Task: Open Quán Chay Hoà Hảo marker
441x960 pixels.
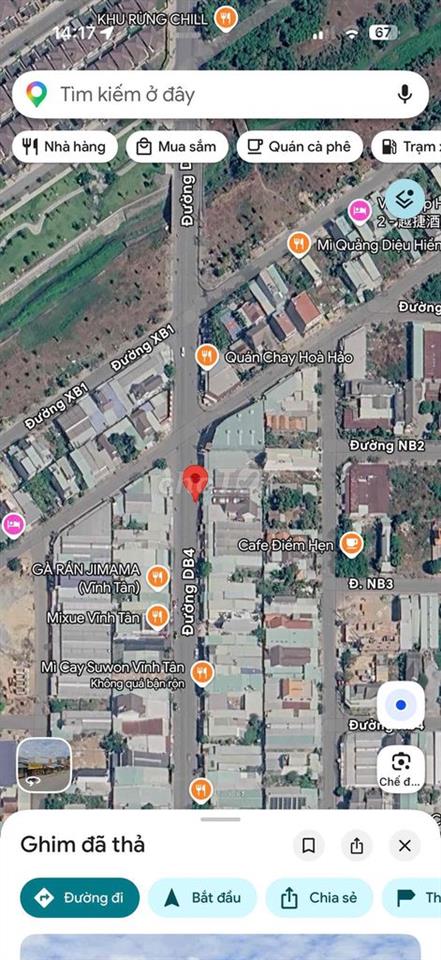Action: pos(207,356)
